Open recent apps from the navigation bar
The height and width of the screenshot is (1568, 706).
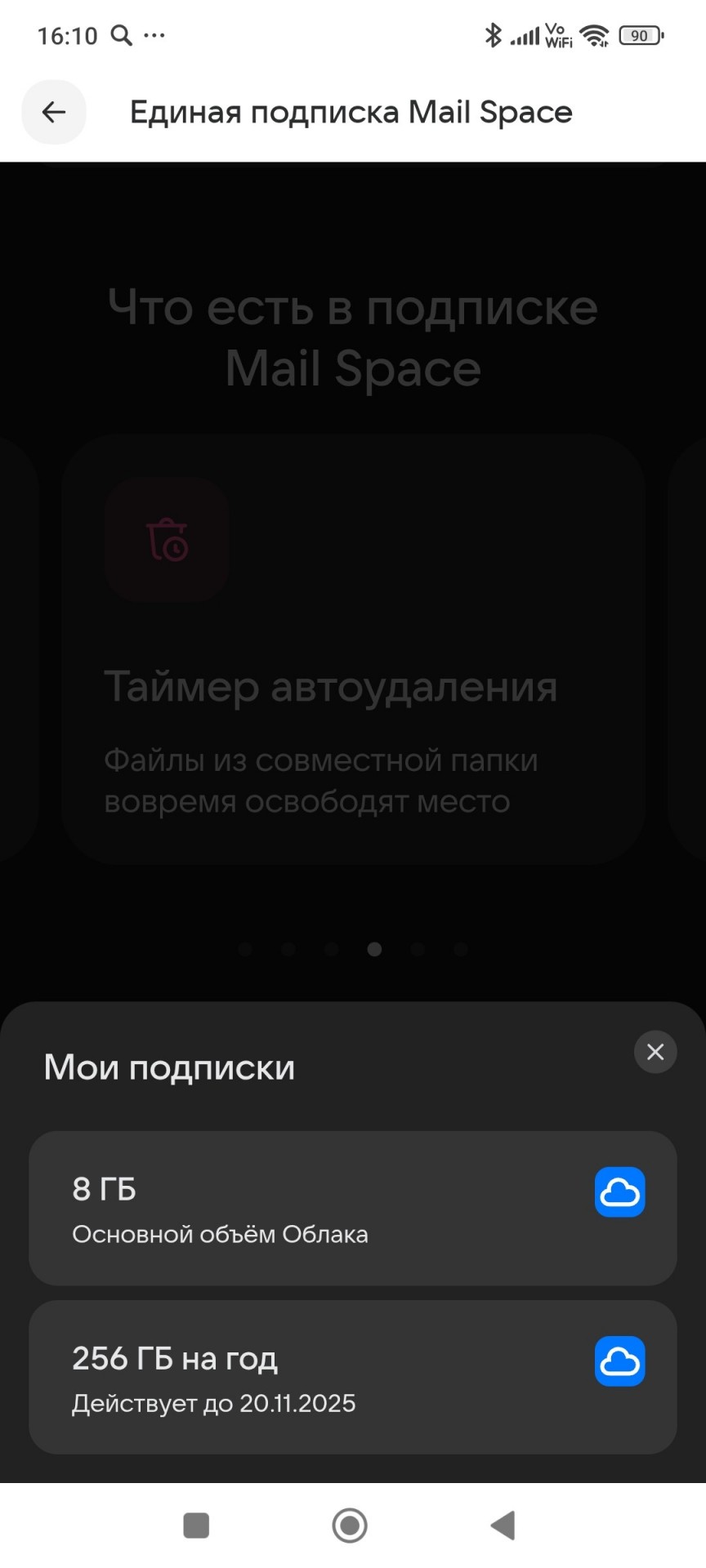196,1525
